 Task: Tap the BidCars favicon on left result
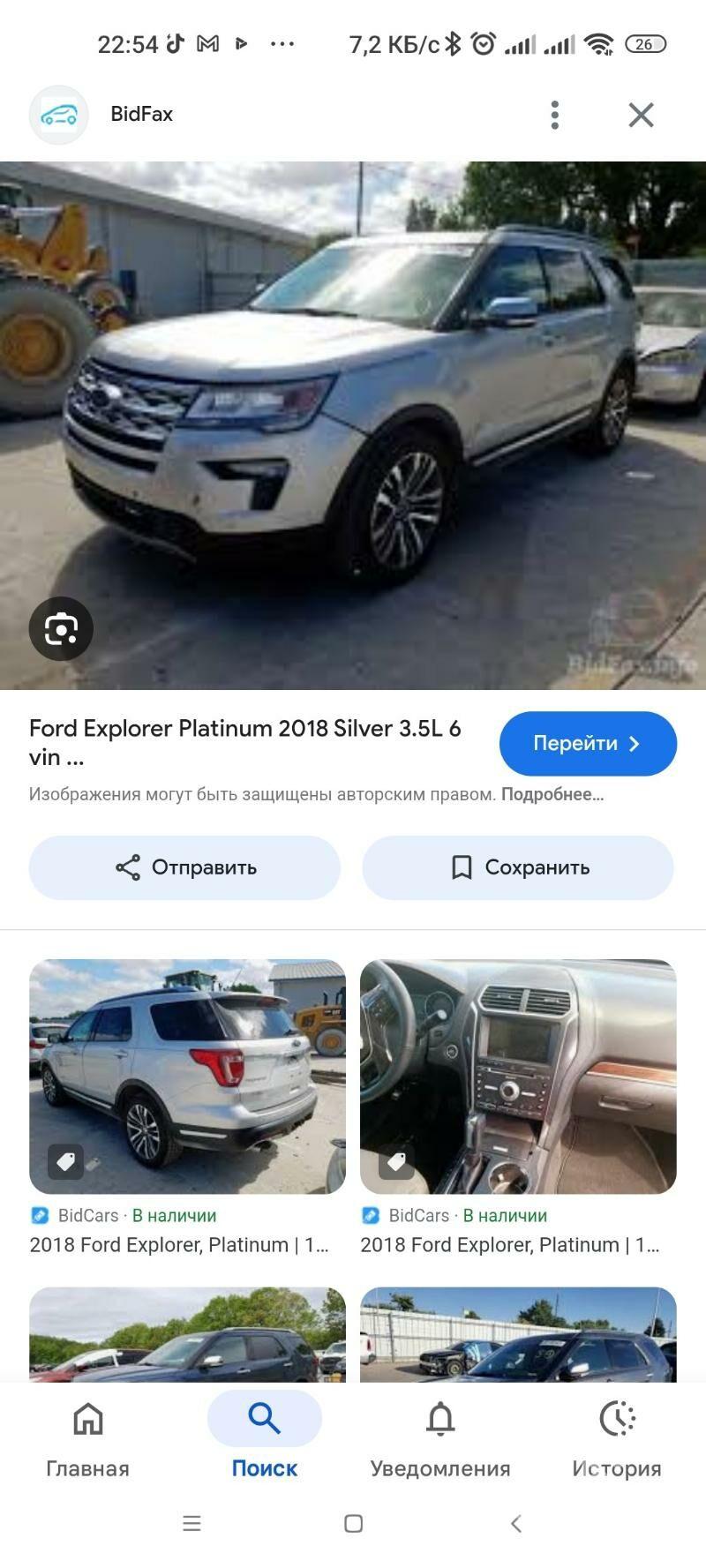pos(39,1216)
